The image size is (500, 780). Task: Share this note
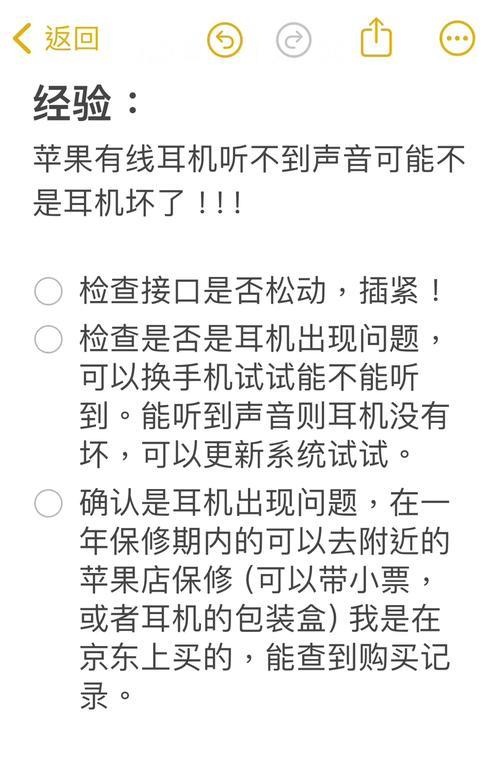[376, 37]
